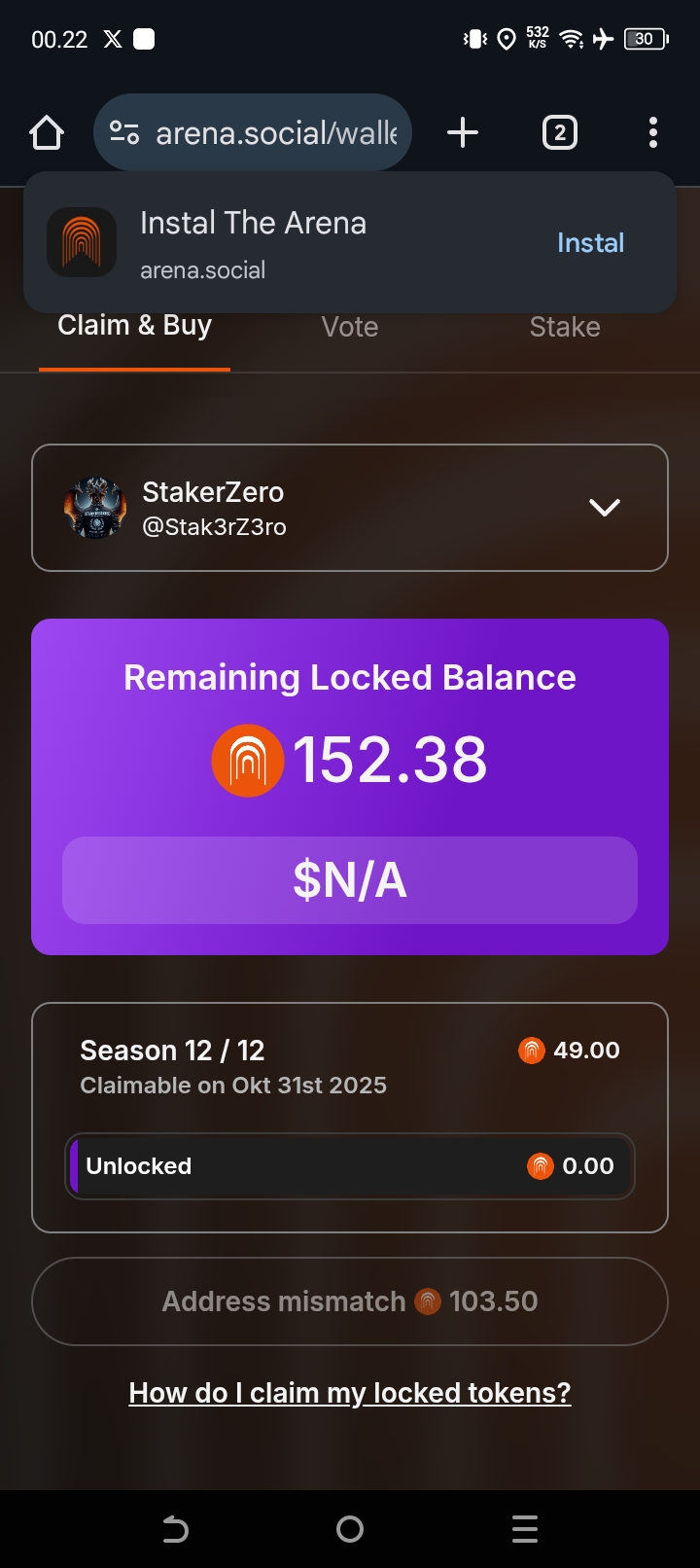The image size is (700, 1568).
Task: Tap the Address mismatch 103.50 button
Action: (x=350, y=1301)
